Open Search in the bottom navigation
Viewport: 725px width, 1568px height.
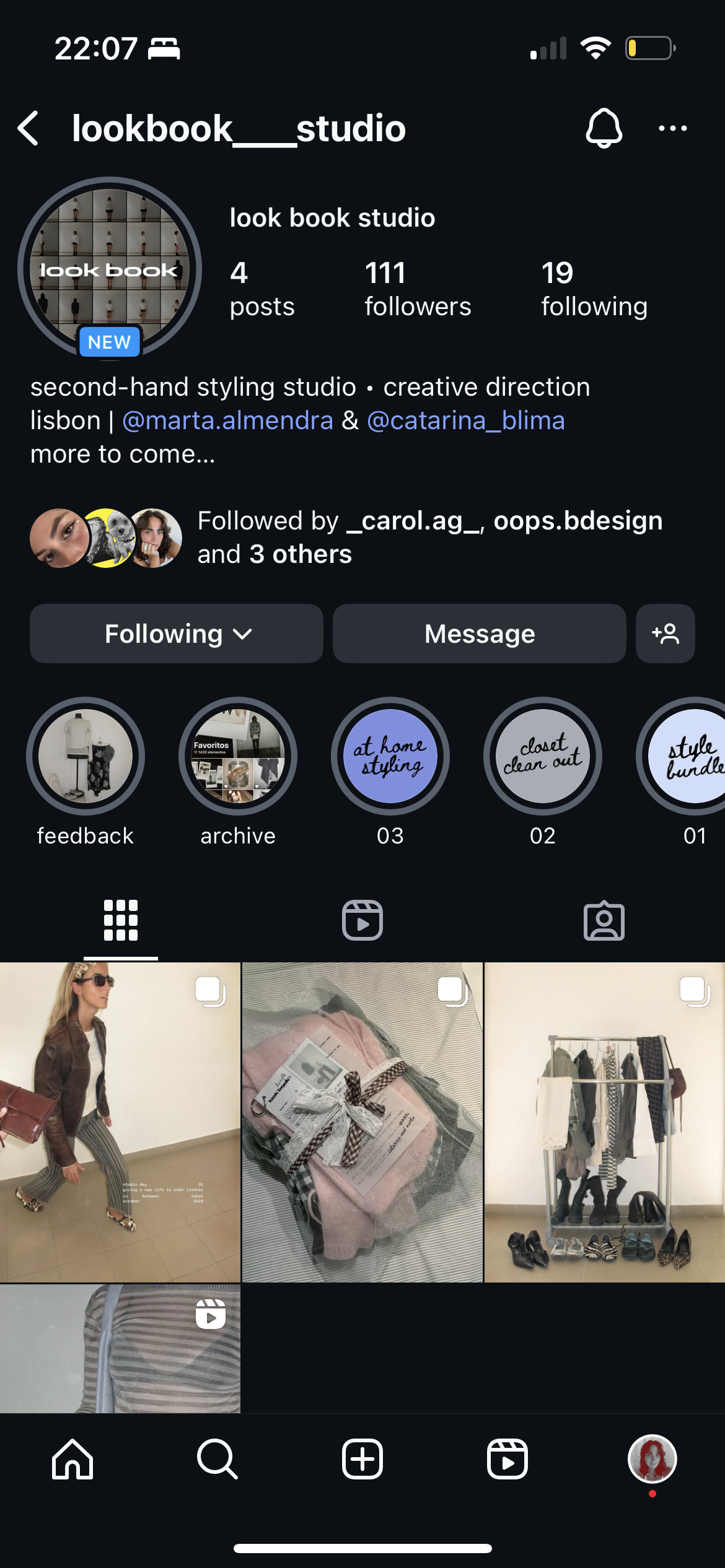pyautogui.click(x=217, y=1459)
